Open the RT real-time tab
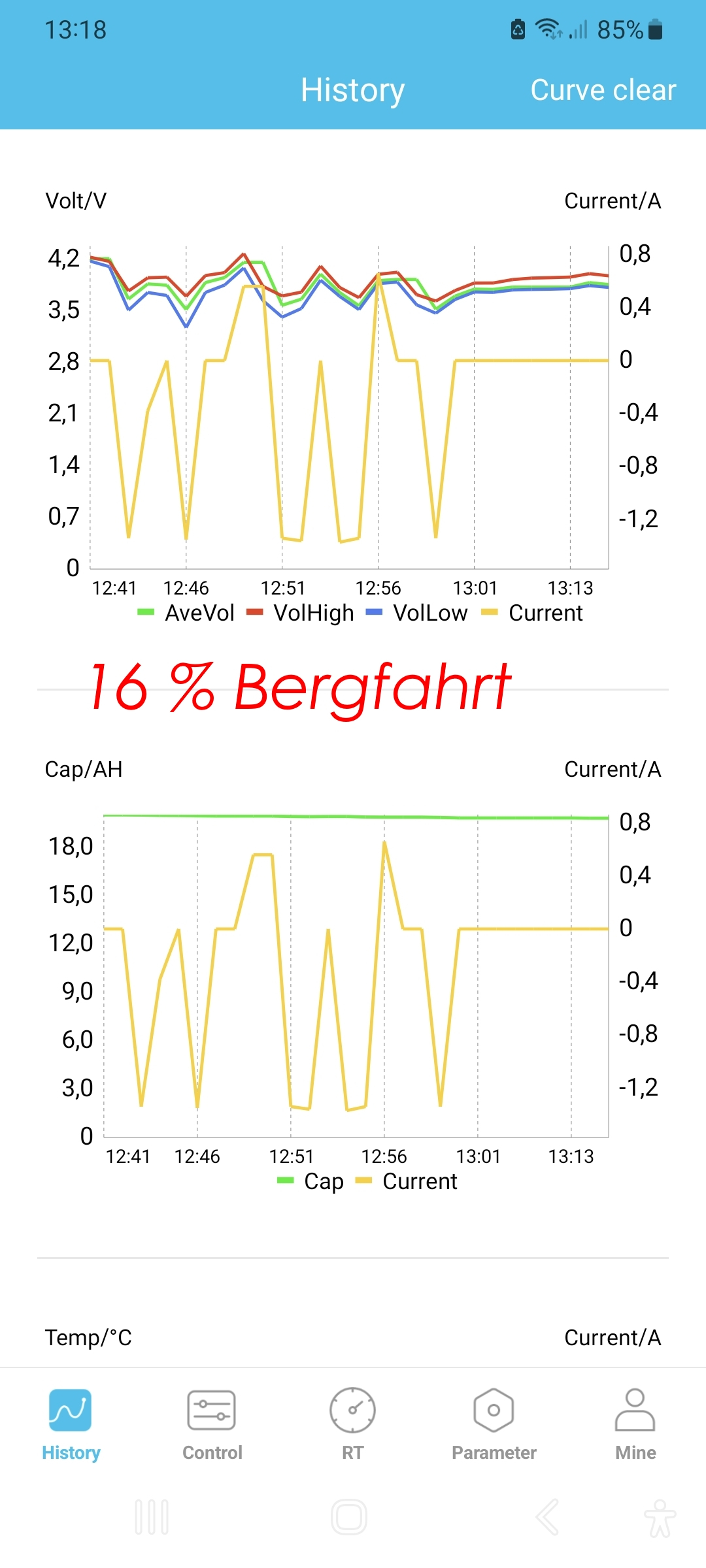 pos(352,1424)
